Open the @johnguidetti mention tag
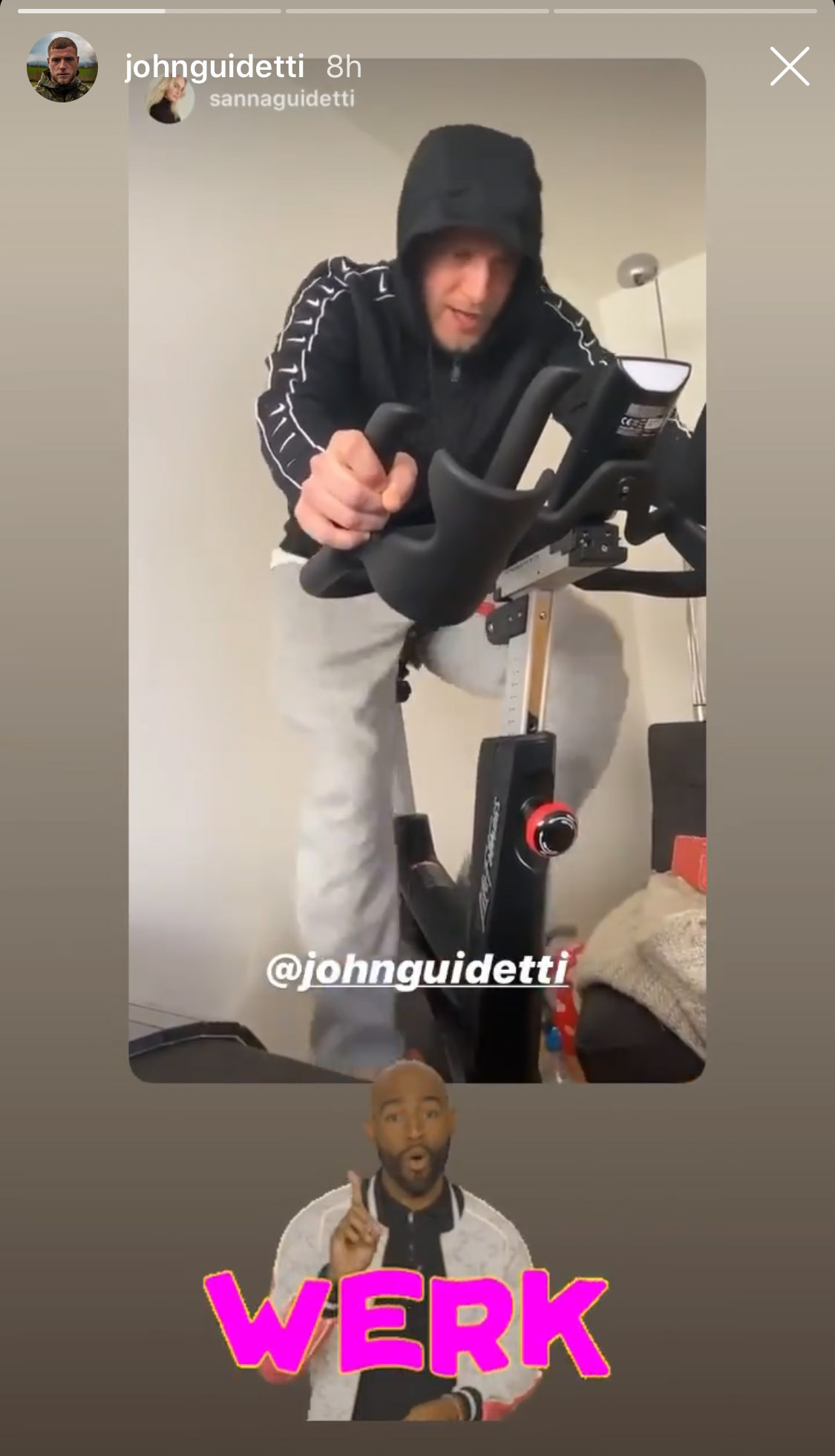835x1456 pixels. click(x=417, y=970)
